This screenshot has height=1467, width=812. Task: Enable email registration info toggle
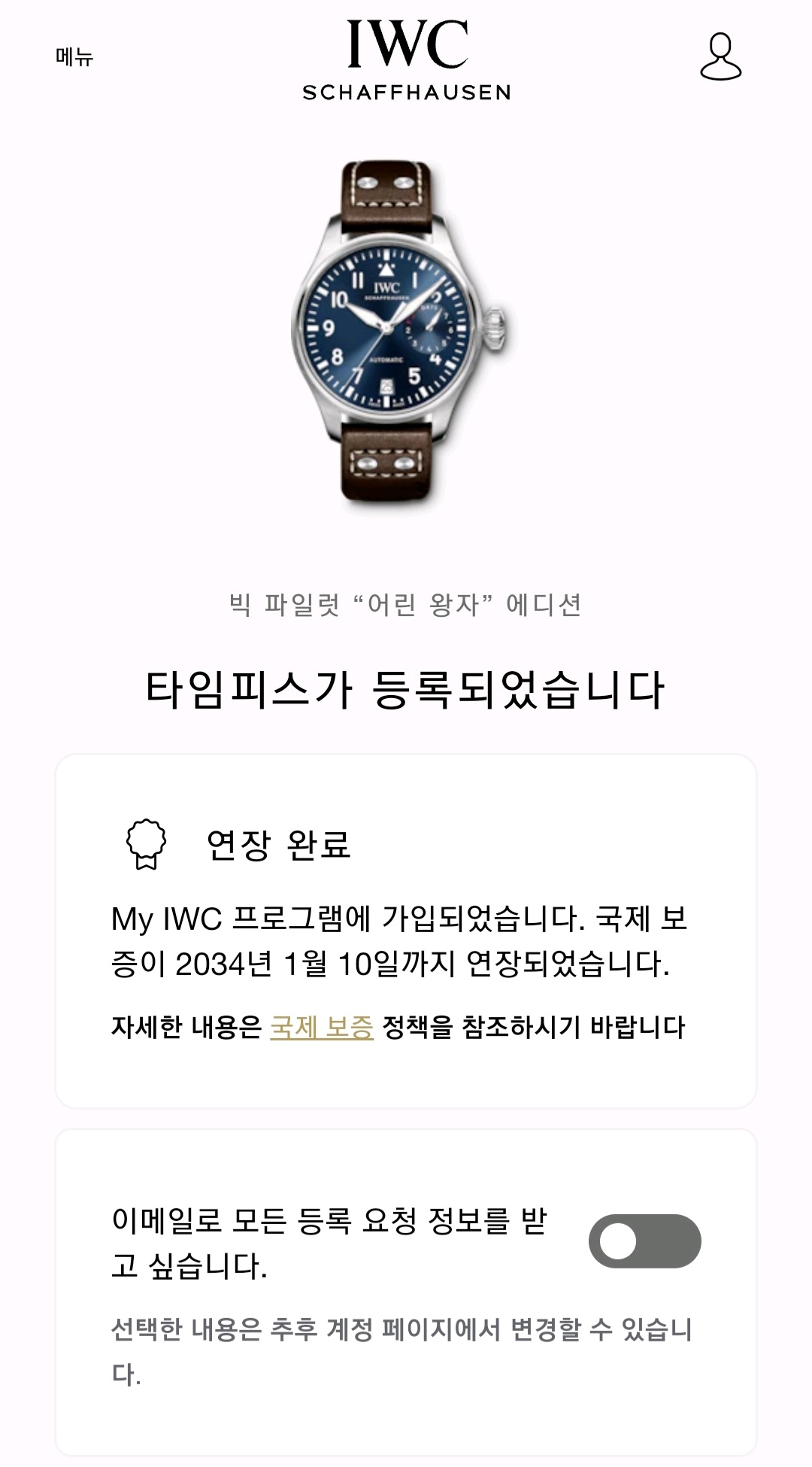(x=644, y=1241)
